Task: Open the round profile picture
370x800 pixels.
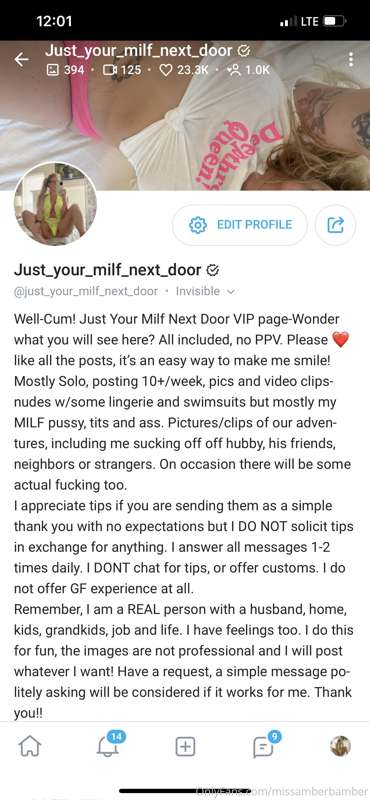Action: click(55, 204)
